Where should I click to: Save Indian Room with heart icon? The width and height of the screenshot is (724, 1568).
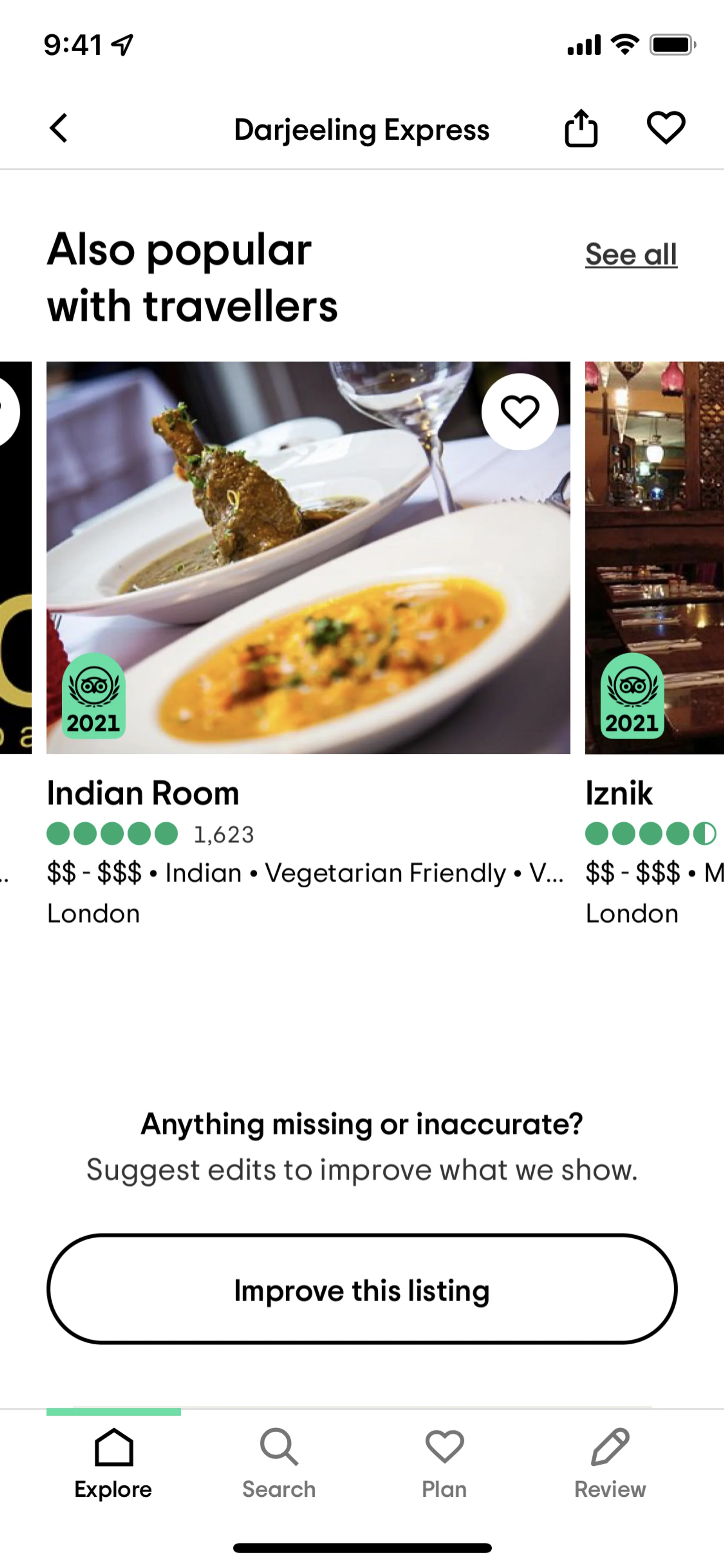click(520, 412)
